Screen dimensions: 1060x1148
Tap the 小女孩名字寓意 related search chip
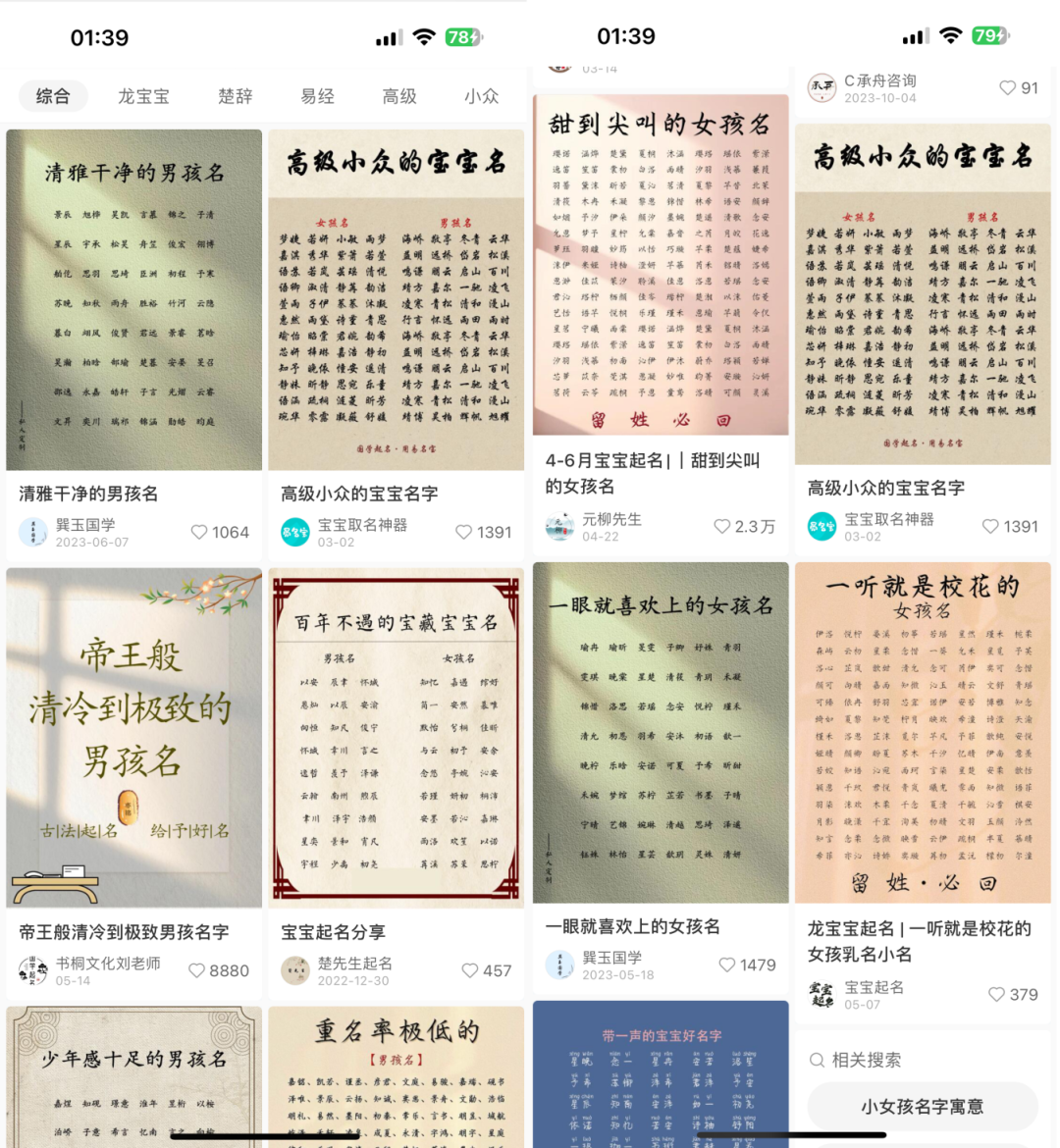click(x=923, y=1107)
